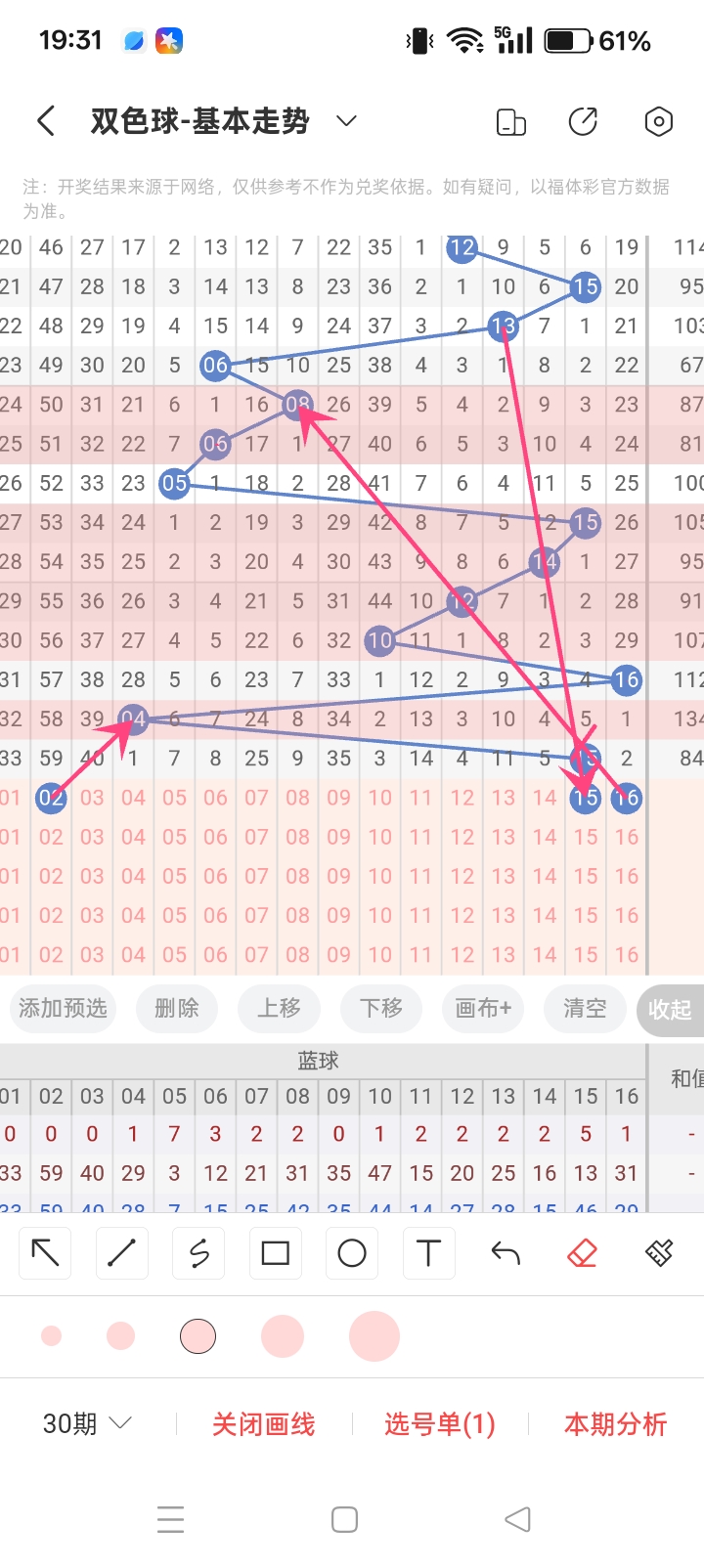Expand the 双色球-基本走势 chart type dropdown
Viewport: 704px width, 1568px height.
(x=346, y=121)
